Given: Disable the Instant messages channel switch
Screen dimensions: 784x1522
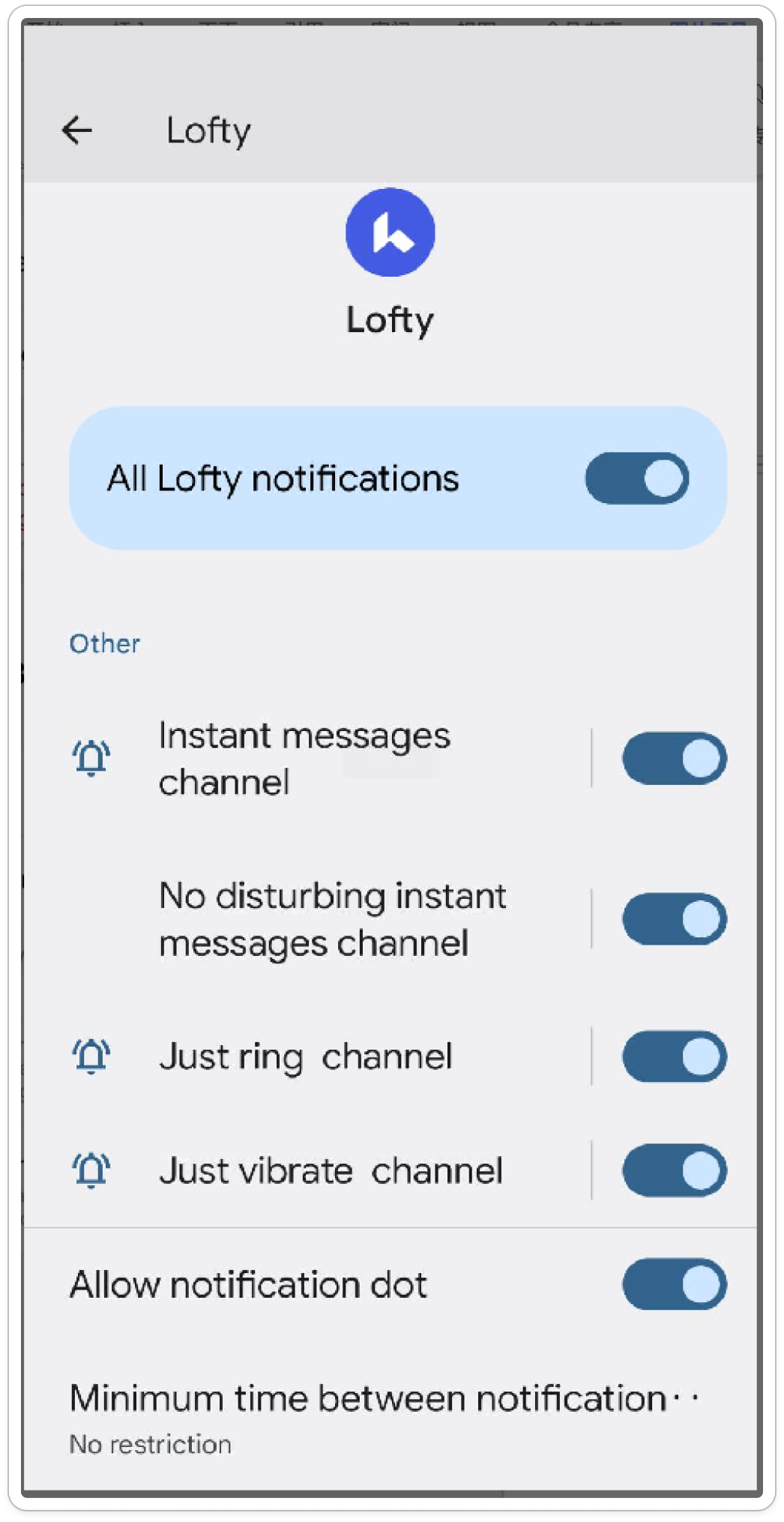Looking at the screenshot, I should (675, 759).
